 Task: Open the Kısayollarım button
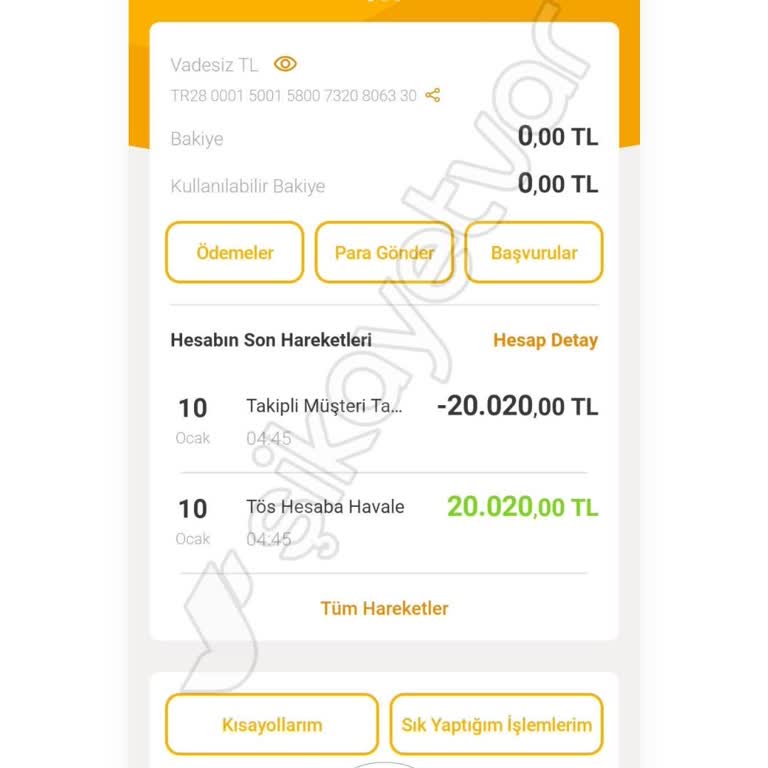click(x=272, y=725)
